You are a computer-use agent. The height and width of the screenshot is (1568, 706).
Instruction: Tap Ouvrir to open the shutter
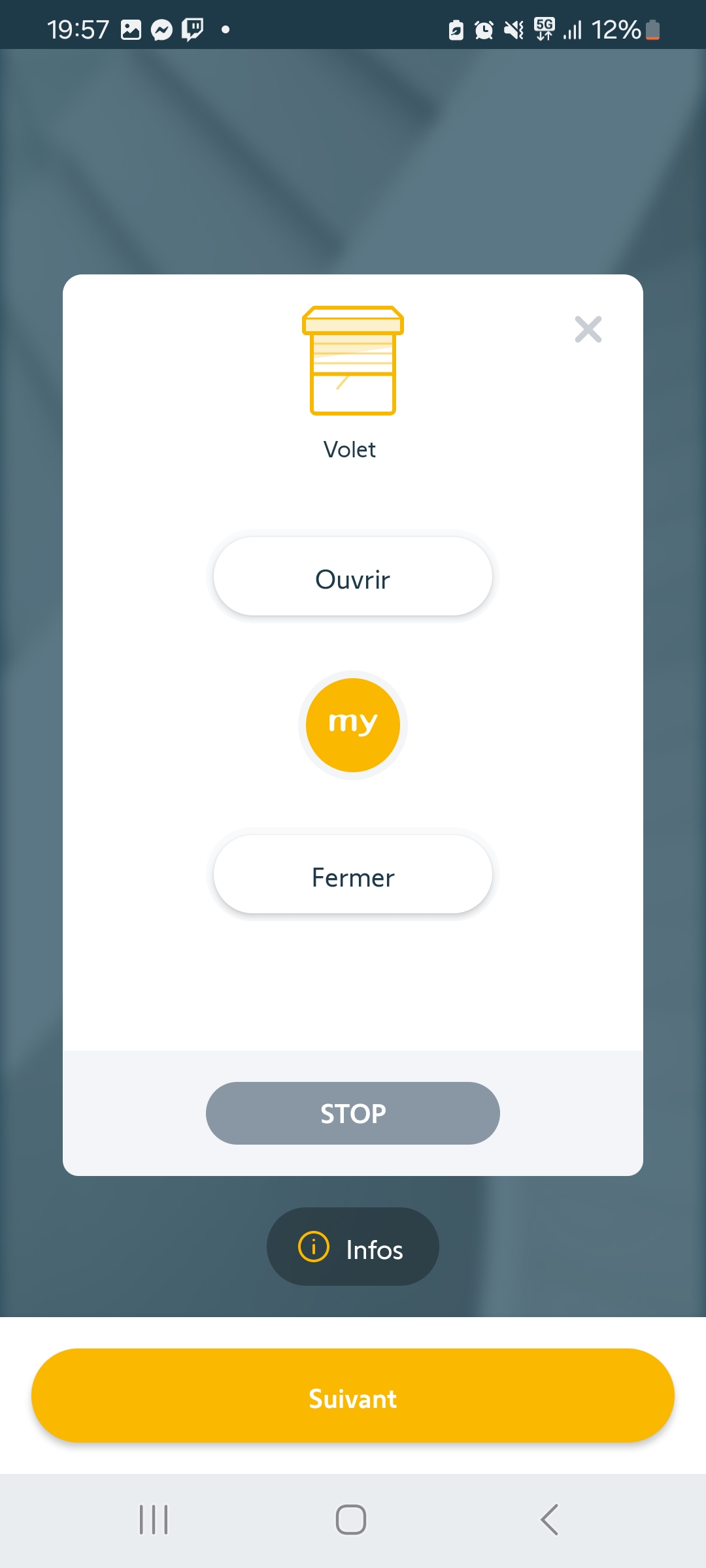353,577
